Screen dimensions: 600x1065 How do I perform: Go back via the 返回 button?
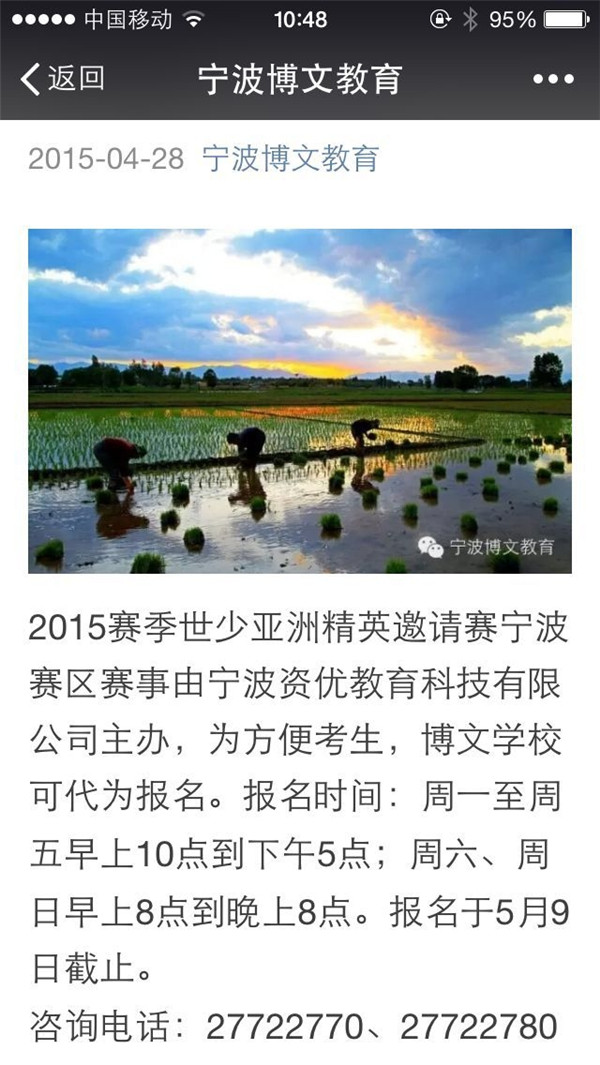pos(62,79)
